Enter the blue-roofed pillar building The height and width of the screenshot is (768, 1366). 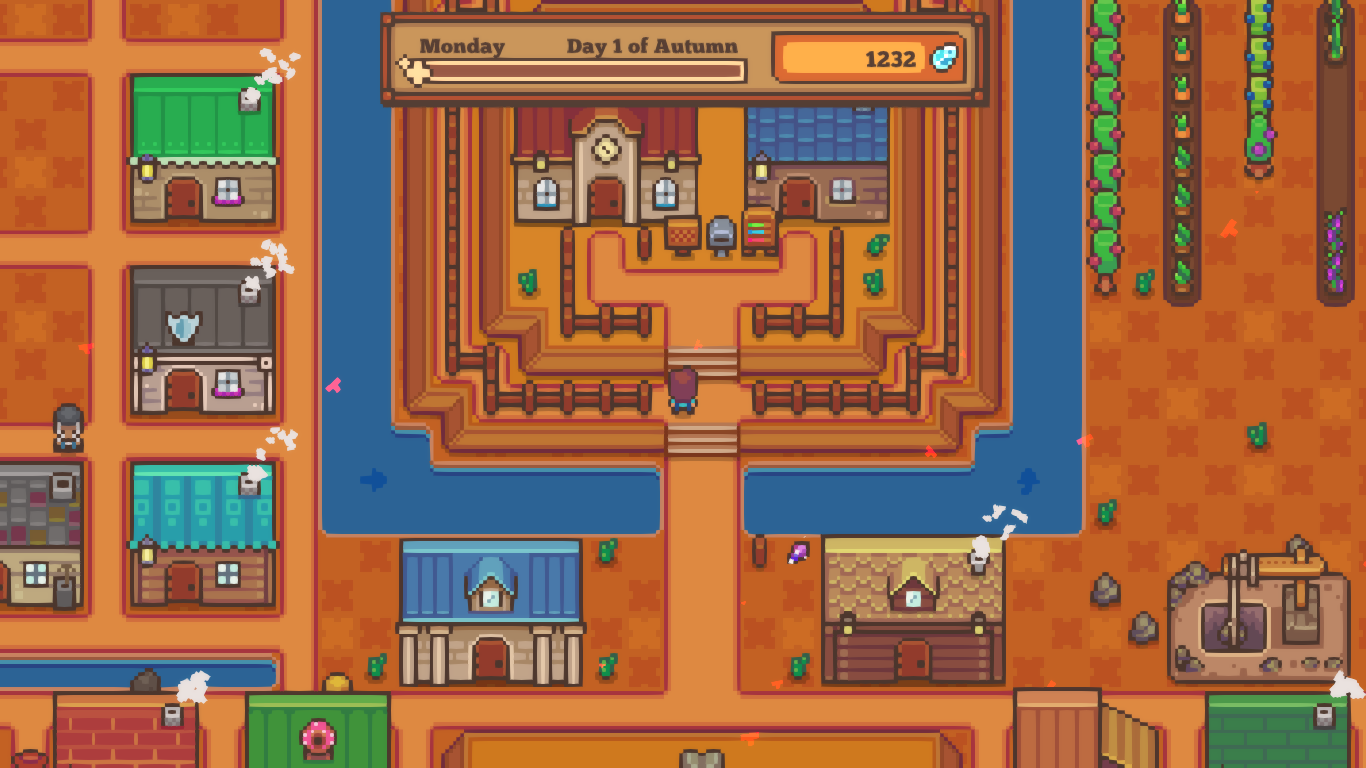[490, 659]
